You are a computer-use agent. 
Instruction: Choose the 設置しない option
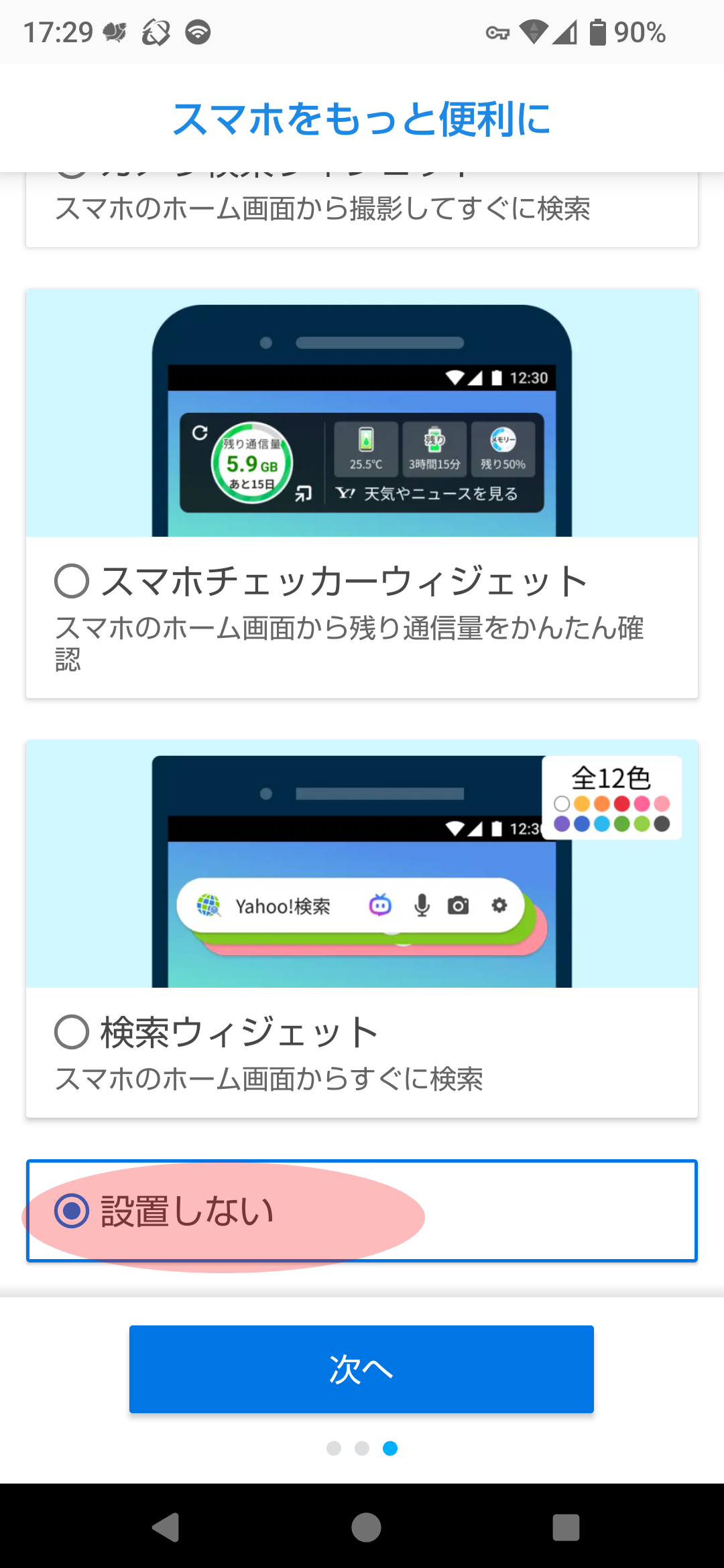point(72,1211)
